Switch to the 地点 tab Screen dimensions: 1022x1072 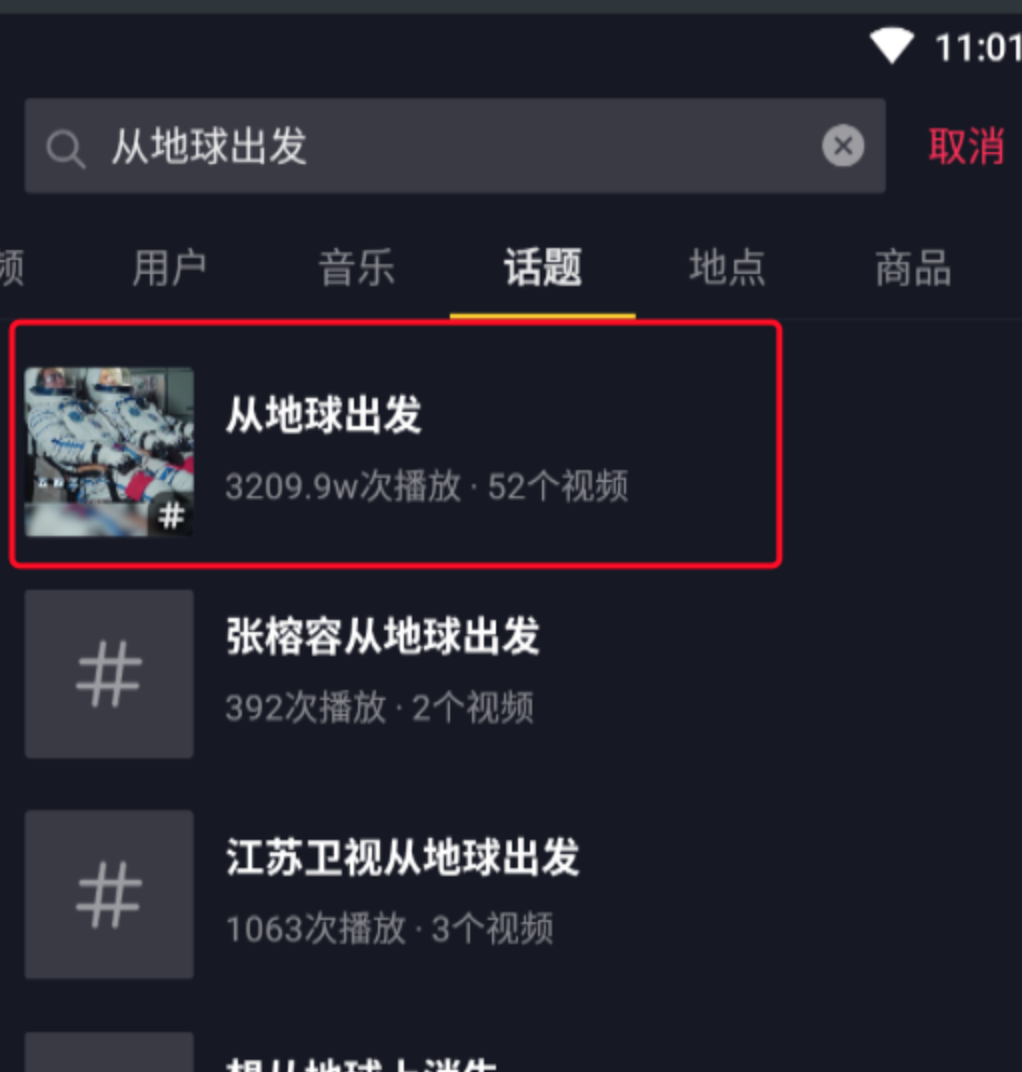click(727, 268)
